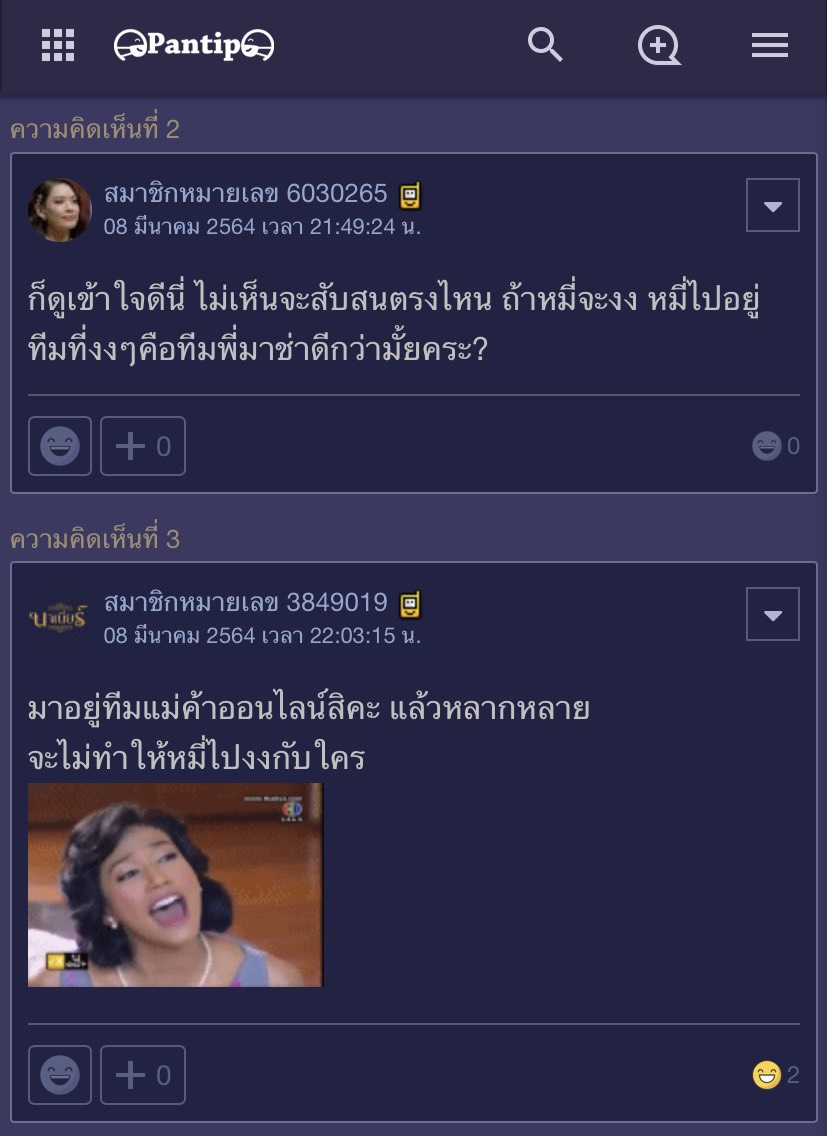
Task: Upvote comment 3 with the plus button
Action: pos(143,1075)
